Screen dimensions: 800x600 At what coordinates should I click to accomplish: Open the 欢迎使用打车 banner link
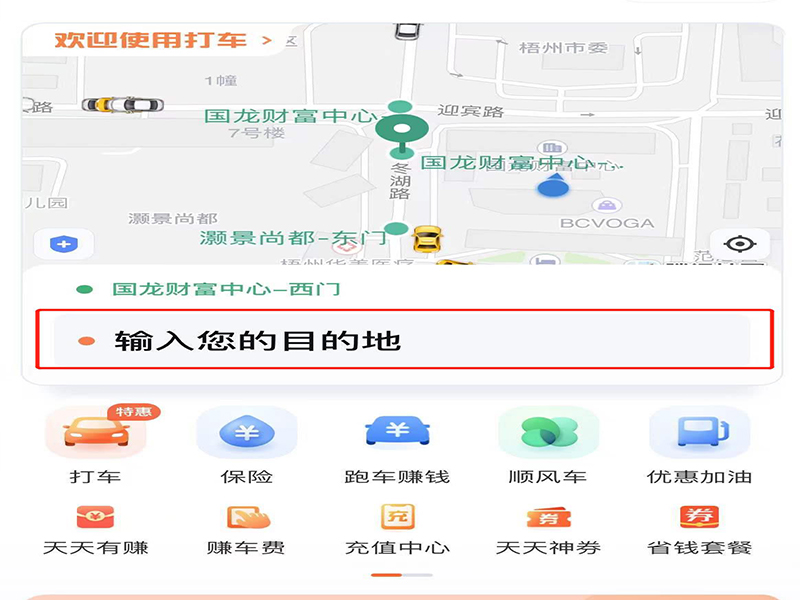click(x=160, y=40)
